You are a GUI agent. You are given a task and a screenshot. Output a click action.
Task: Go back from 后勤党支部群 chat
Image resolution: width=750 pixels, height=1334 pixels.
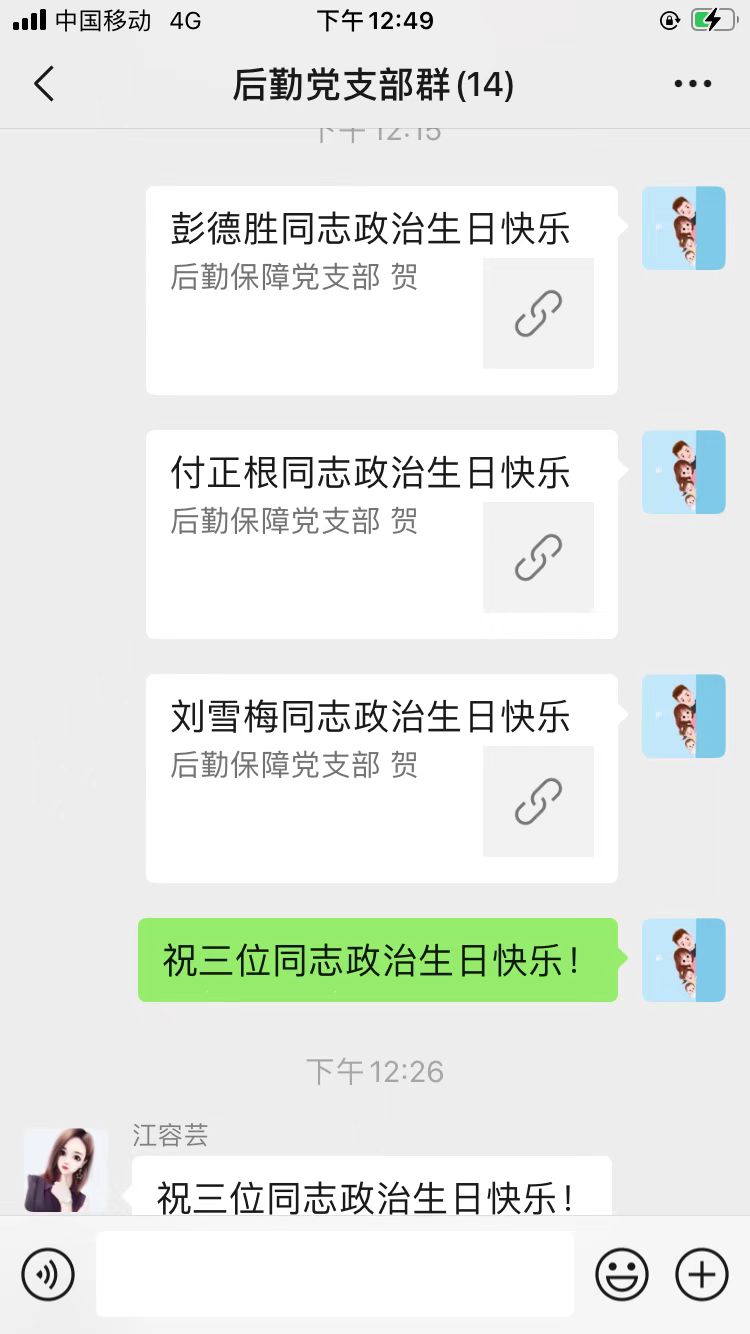click(44, 85)
